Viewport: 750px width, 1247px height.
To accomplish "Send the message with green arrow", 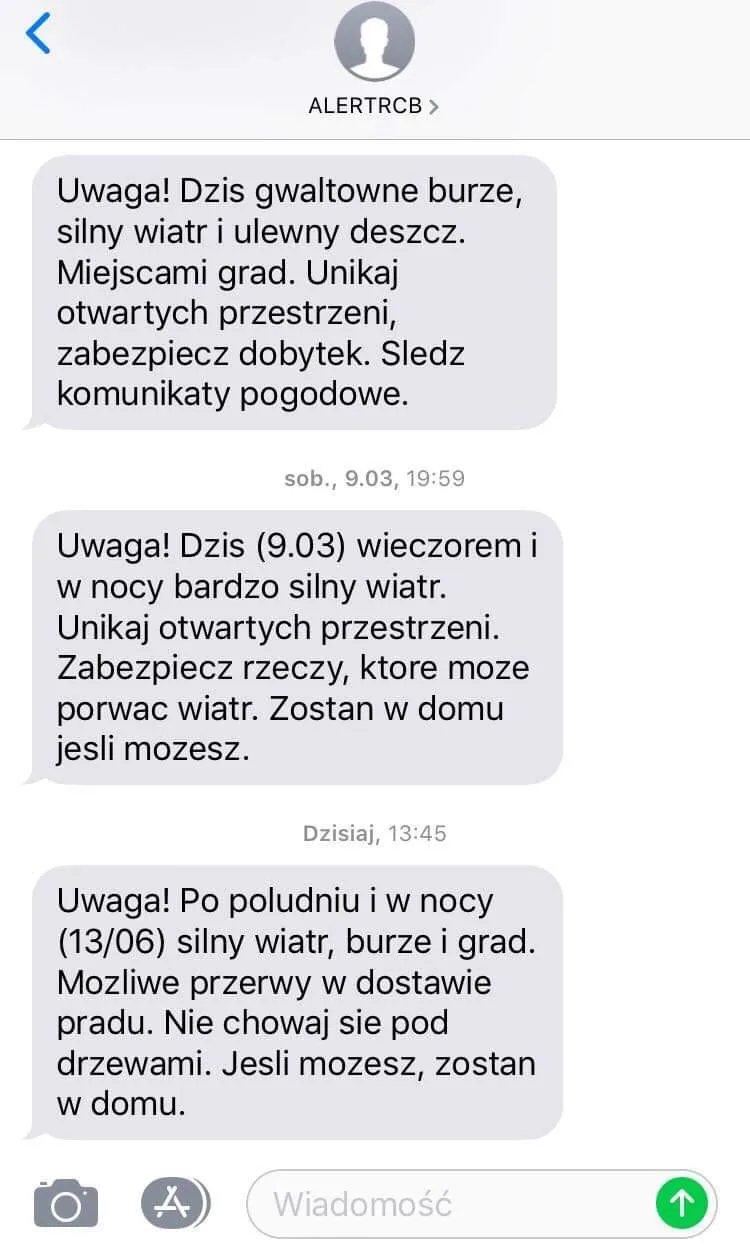I will (x=681, y=1203).
